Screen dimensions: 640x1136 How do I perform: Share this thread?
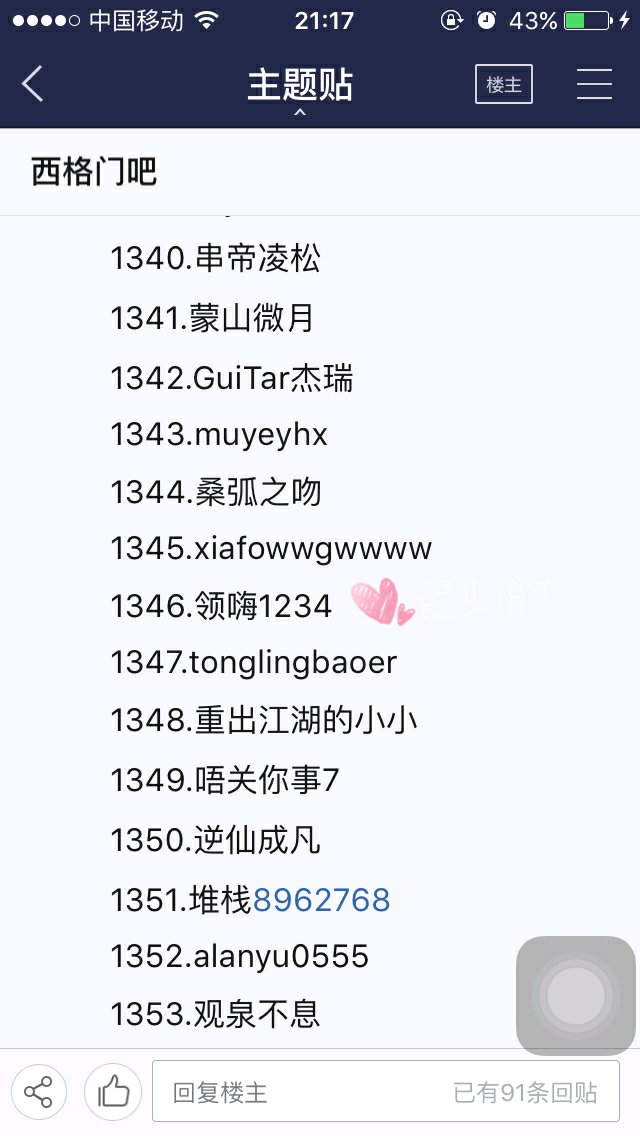coord(38,1092)
